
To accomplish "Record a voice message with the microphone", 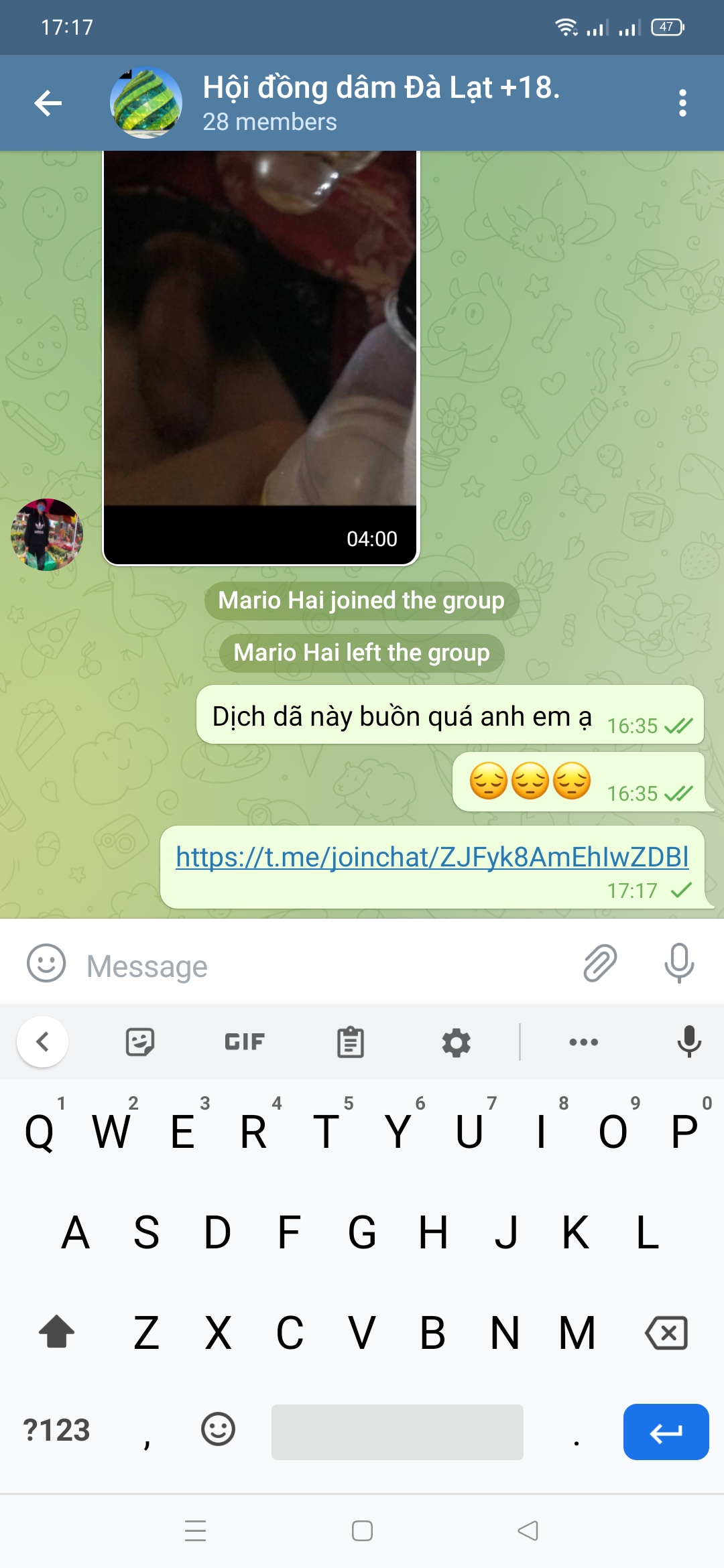I will tap(679, 964).
